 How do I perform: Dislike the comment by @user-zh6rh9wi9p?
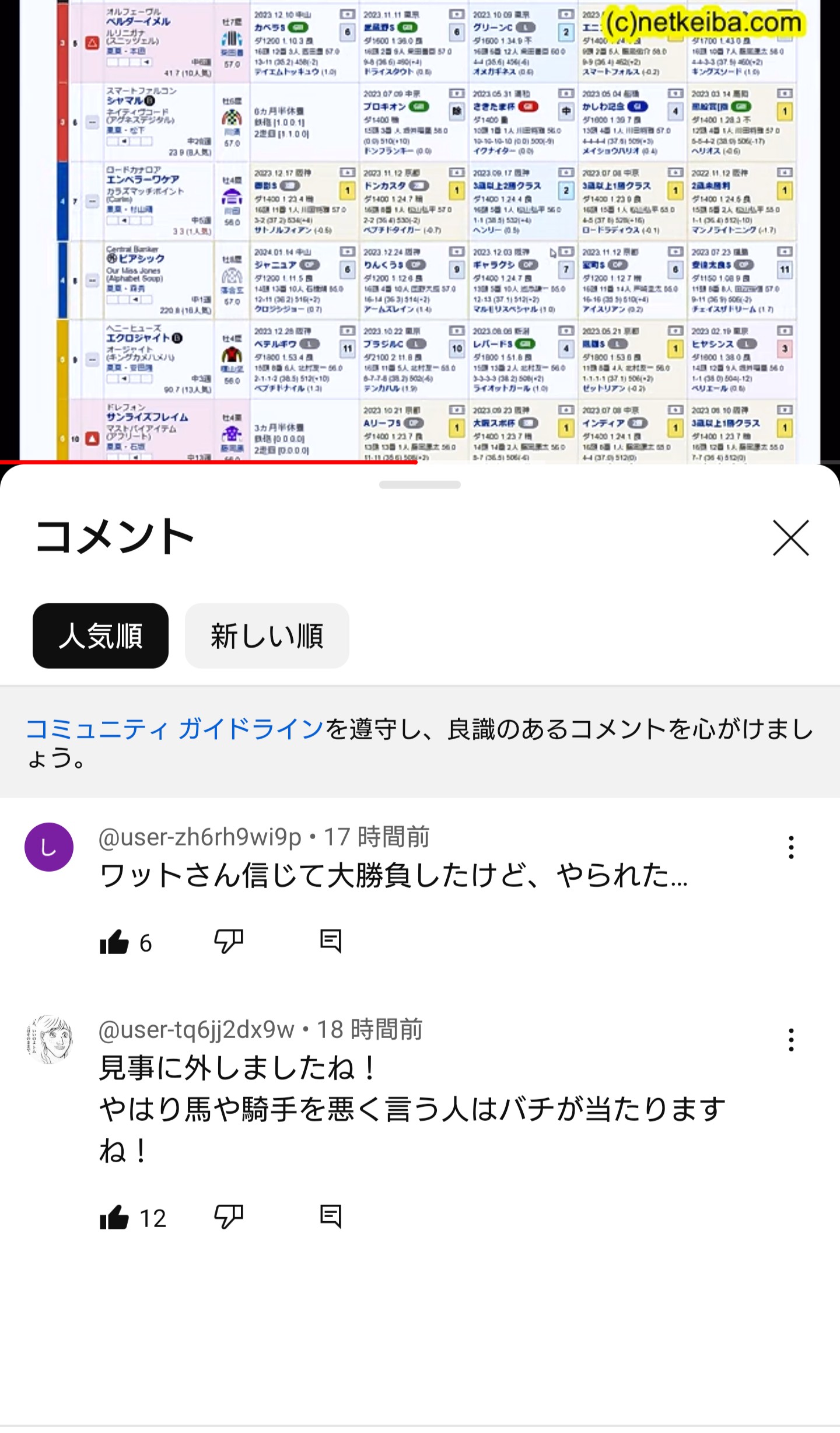[x=228, y=942]
